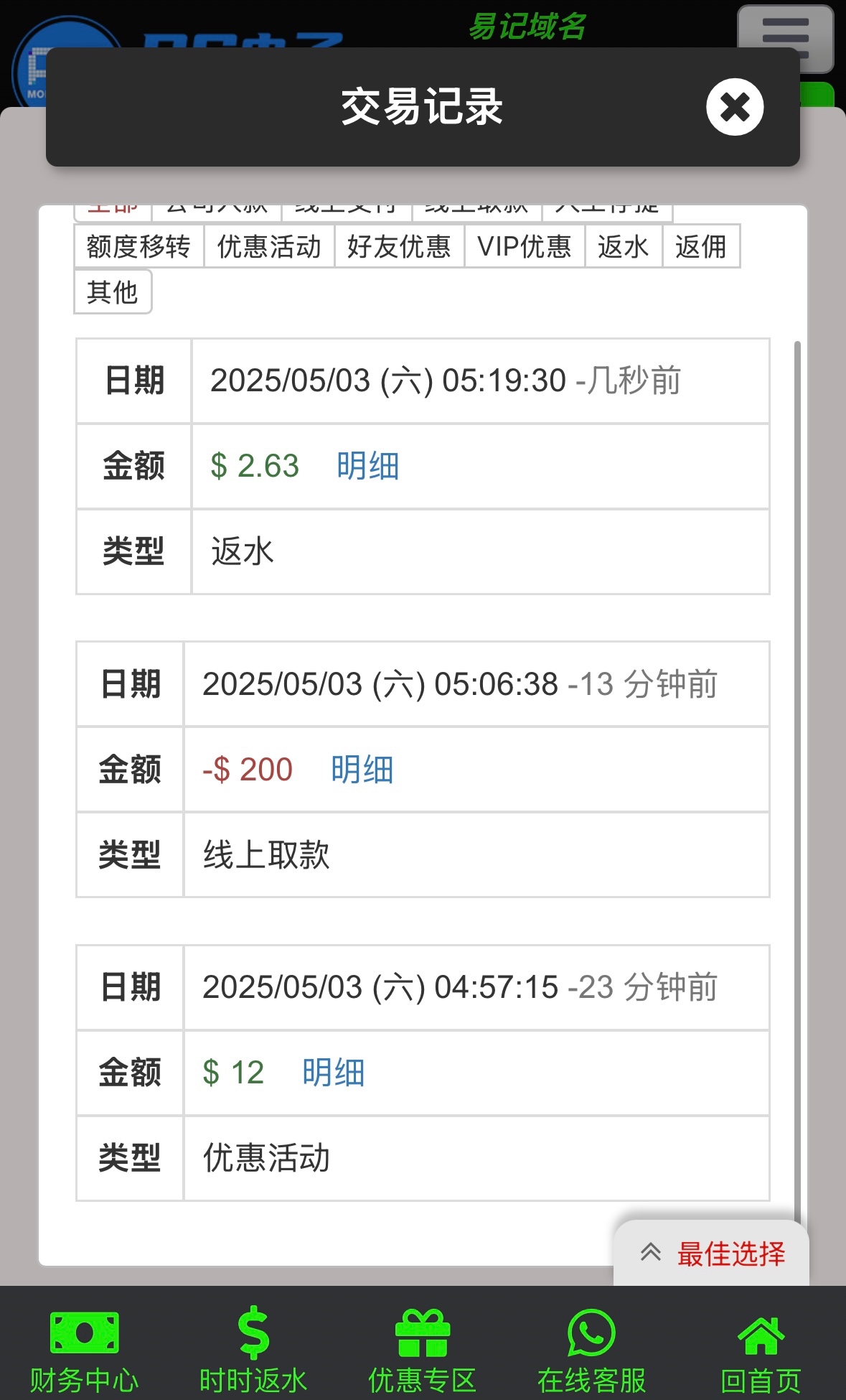Return to 回首页 home page

[x=761, y=1350]
